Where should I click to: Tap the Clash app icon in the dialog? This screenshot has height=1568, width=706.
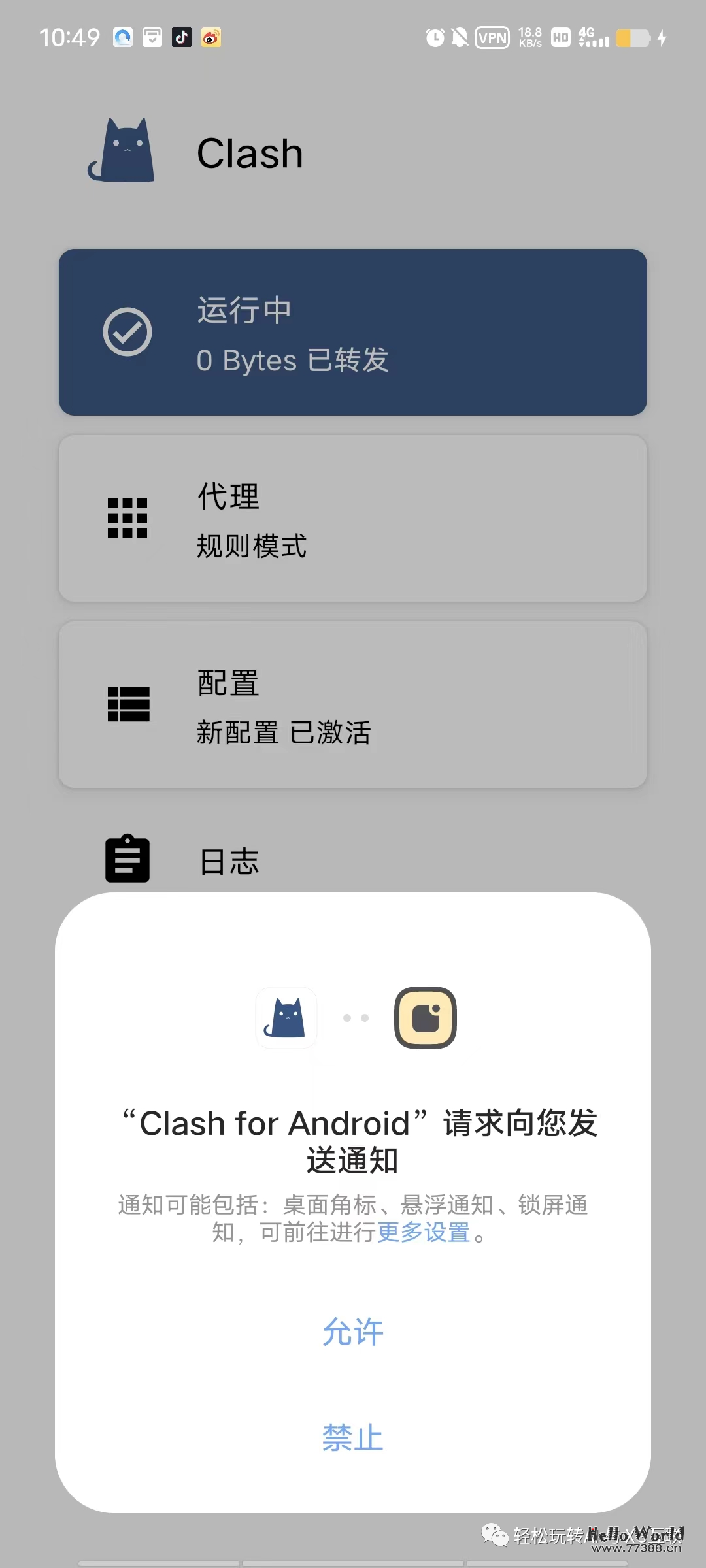click(x=286, y=1018)
